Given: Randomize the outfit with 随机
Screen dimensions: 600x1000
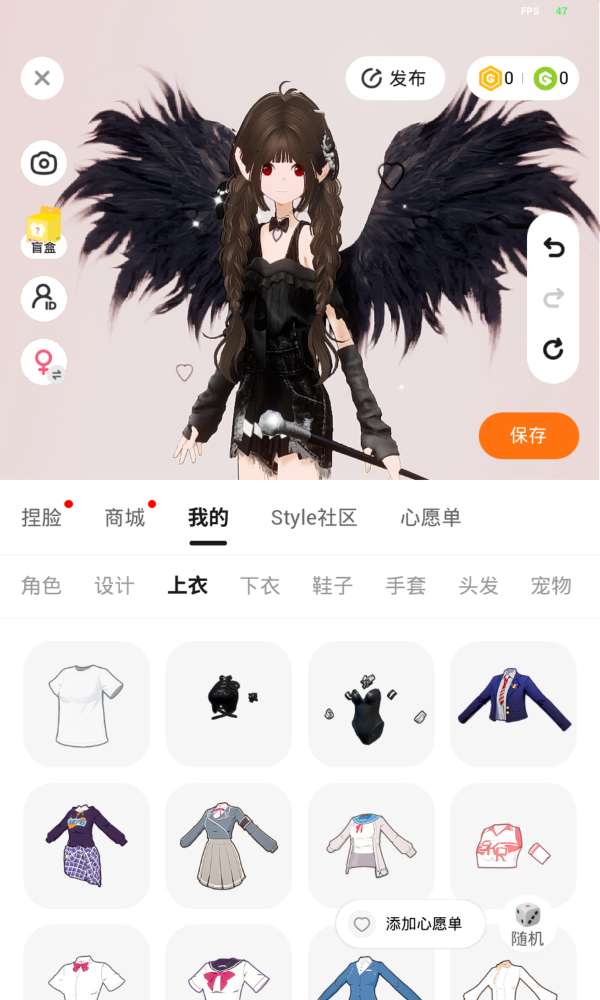Looking at the screenshot, I should click(527, 924).
